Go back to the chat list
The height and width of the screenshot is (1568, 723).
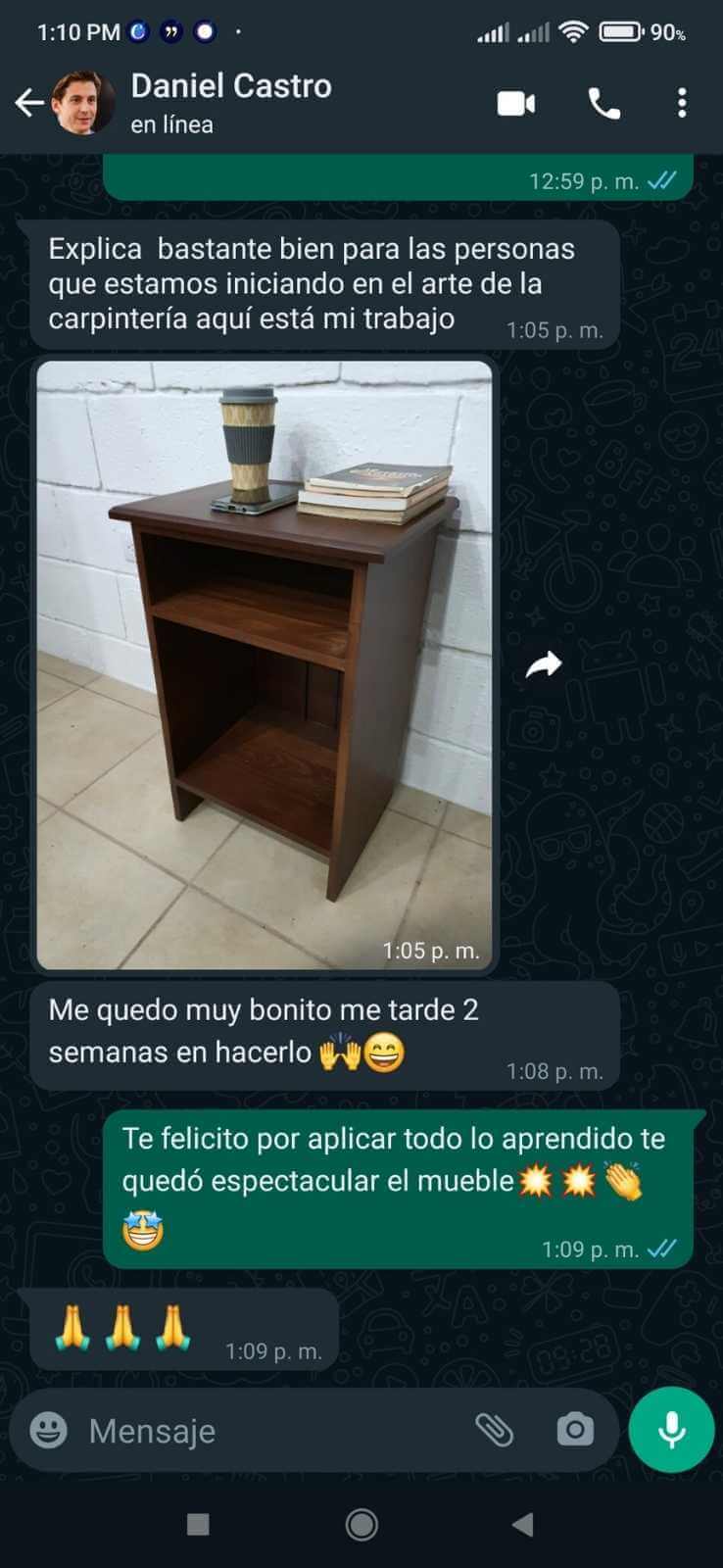click(x=29, y=102)
